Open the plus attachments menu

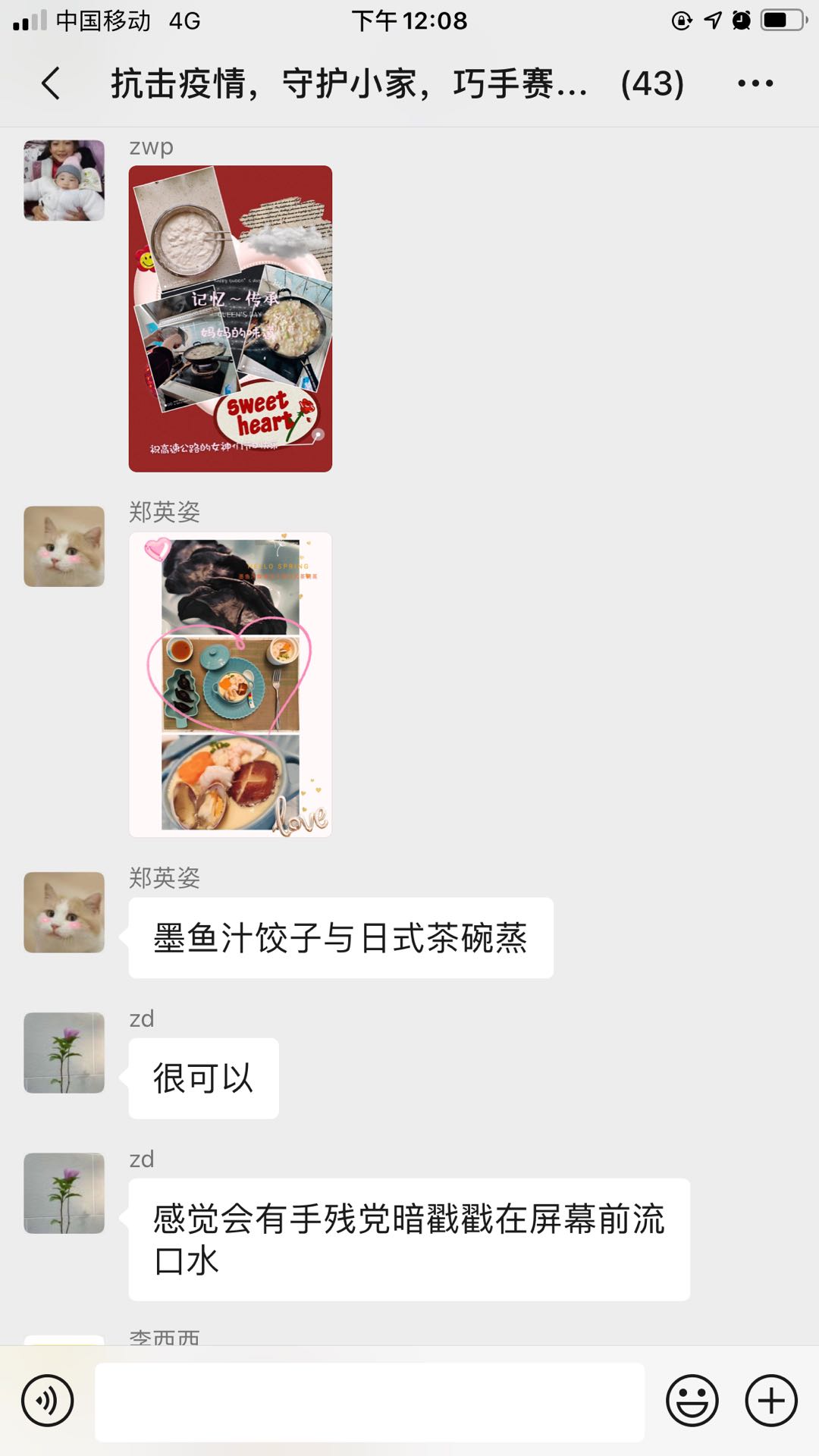click(x=771, y=1401)
